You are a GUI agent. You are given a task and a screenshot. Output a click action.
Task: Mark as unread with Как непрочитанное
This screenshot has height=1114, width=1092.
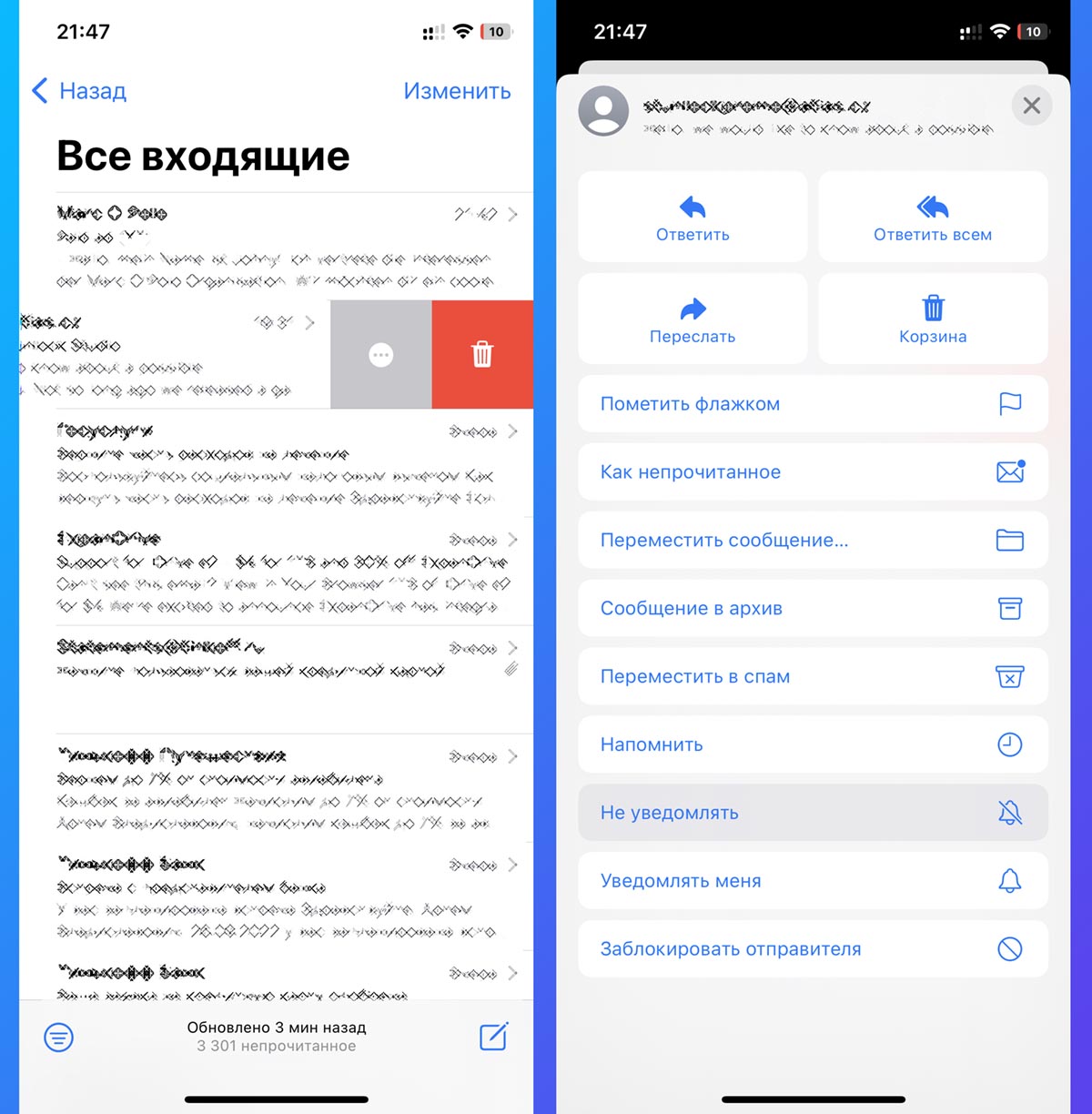812,472
